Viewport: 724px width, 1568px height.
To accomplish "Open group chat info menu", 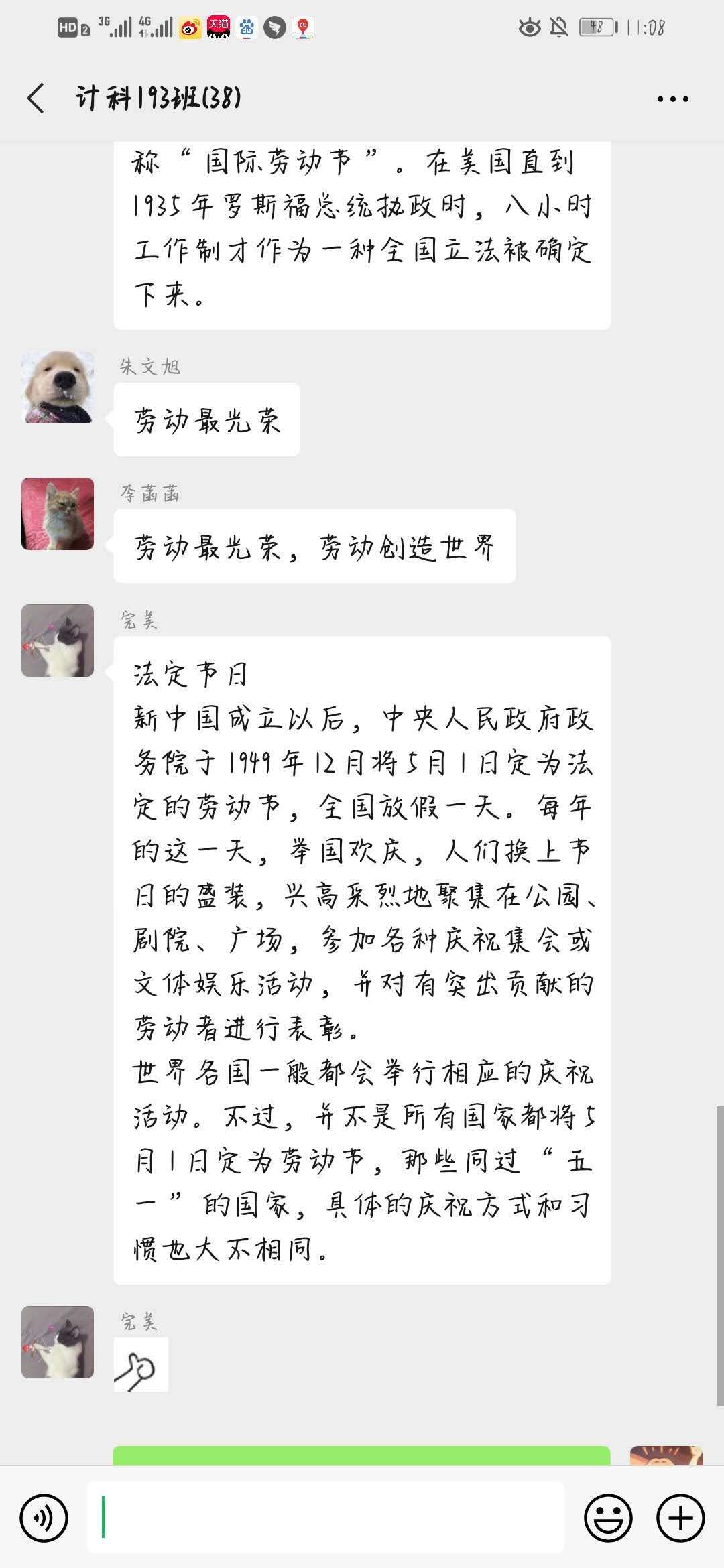I will point(672,99).
